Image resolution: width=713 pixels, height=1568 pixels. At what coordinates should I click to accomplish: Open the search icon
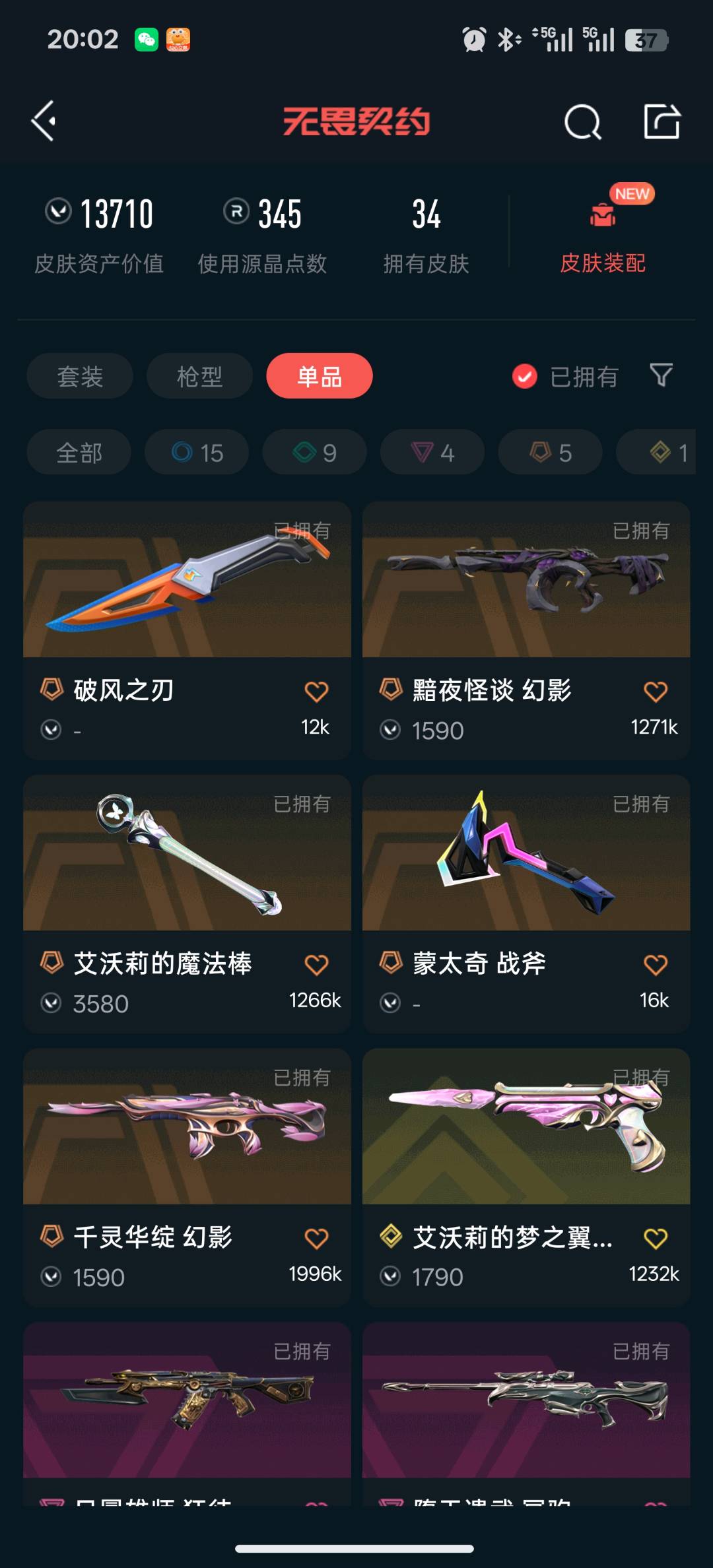tap(583, 121)
